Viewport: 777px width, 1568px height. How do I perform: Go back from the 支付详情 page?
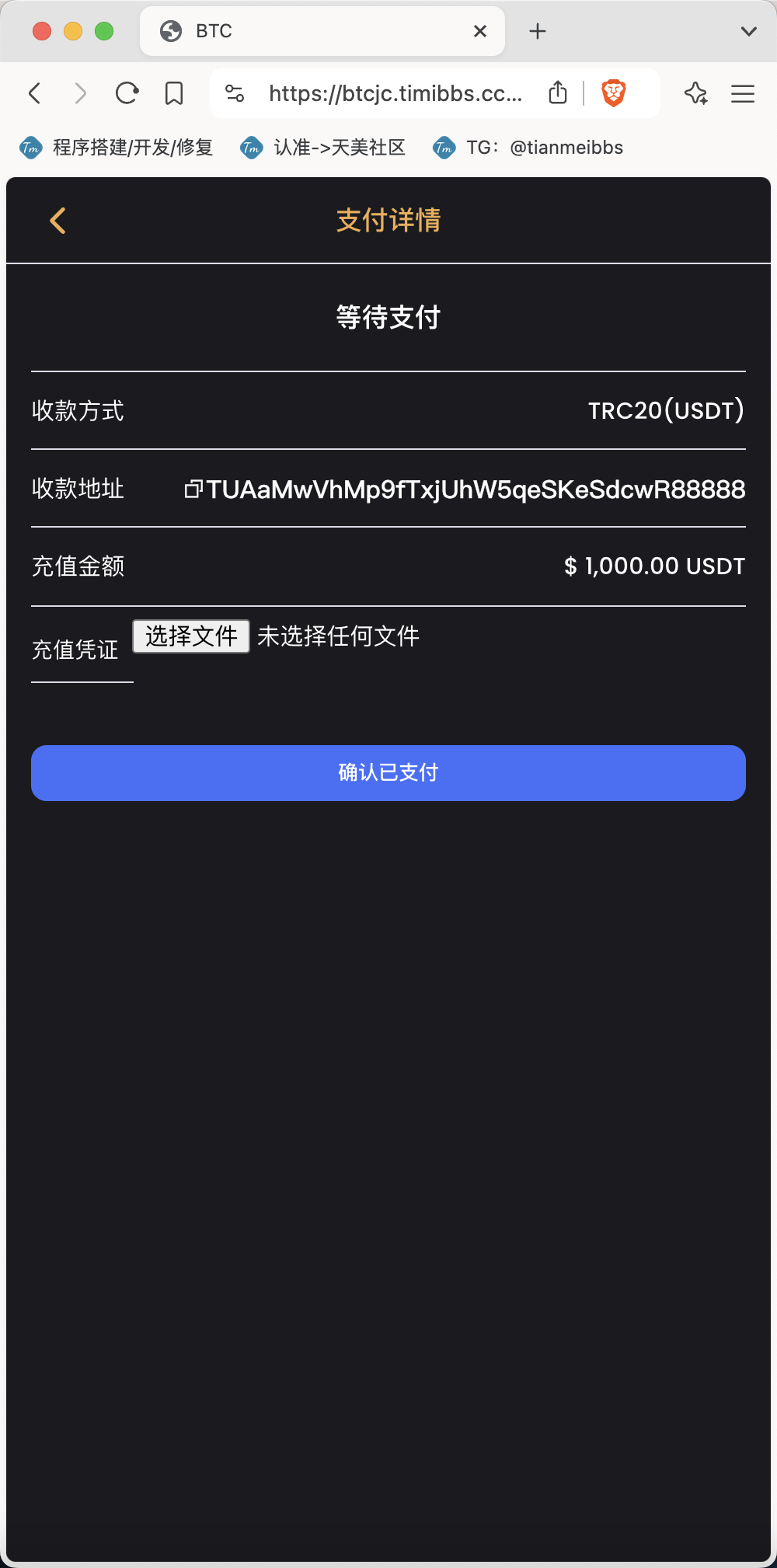pos(57,221)
